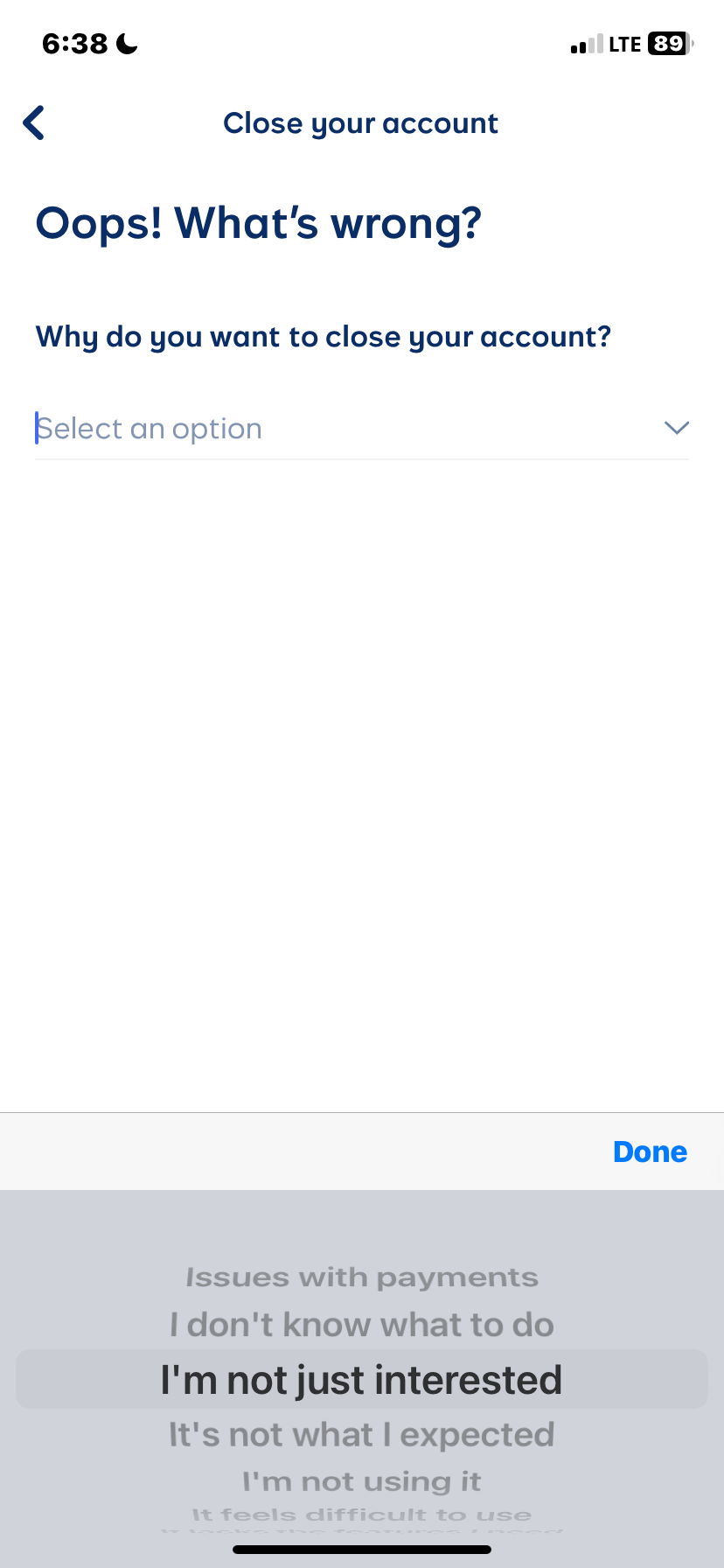Pick It feels difficult to use
The width and height of the screenshot is (724, 1568).
coord(362,1514)
